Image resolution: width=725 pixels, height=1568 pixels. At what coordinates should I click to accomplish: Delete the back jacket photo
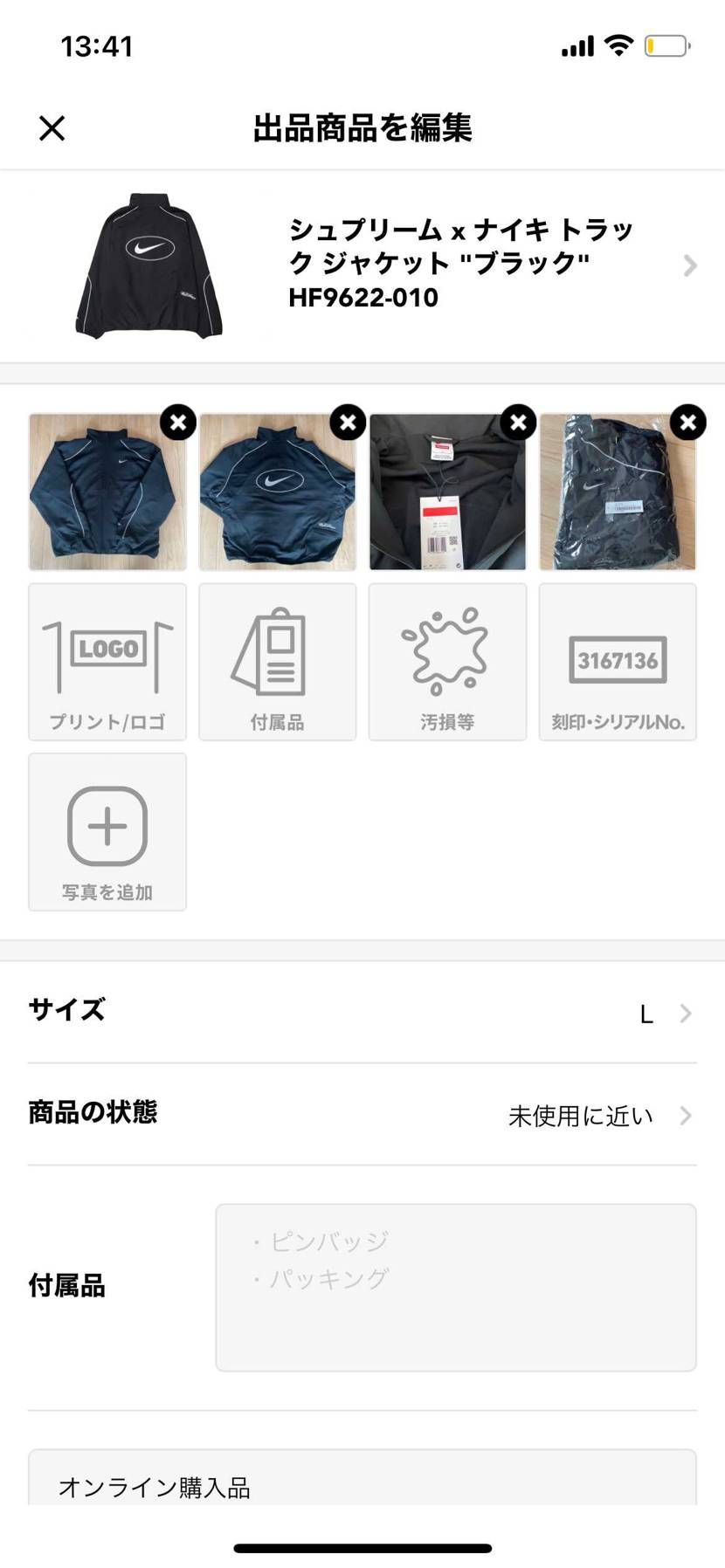348,422
